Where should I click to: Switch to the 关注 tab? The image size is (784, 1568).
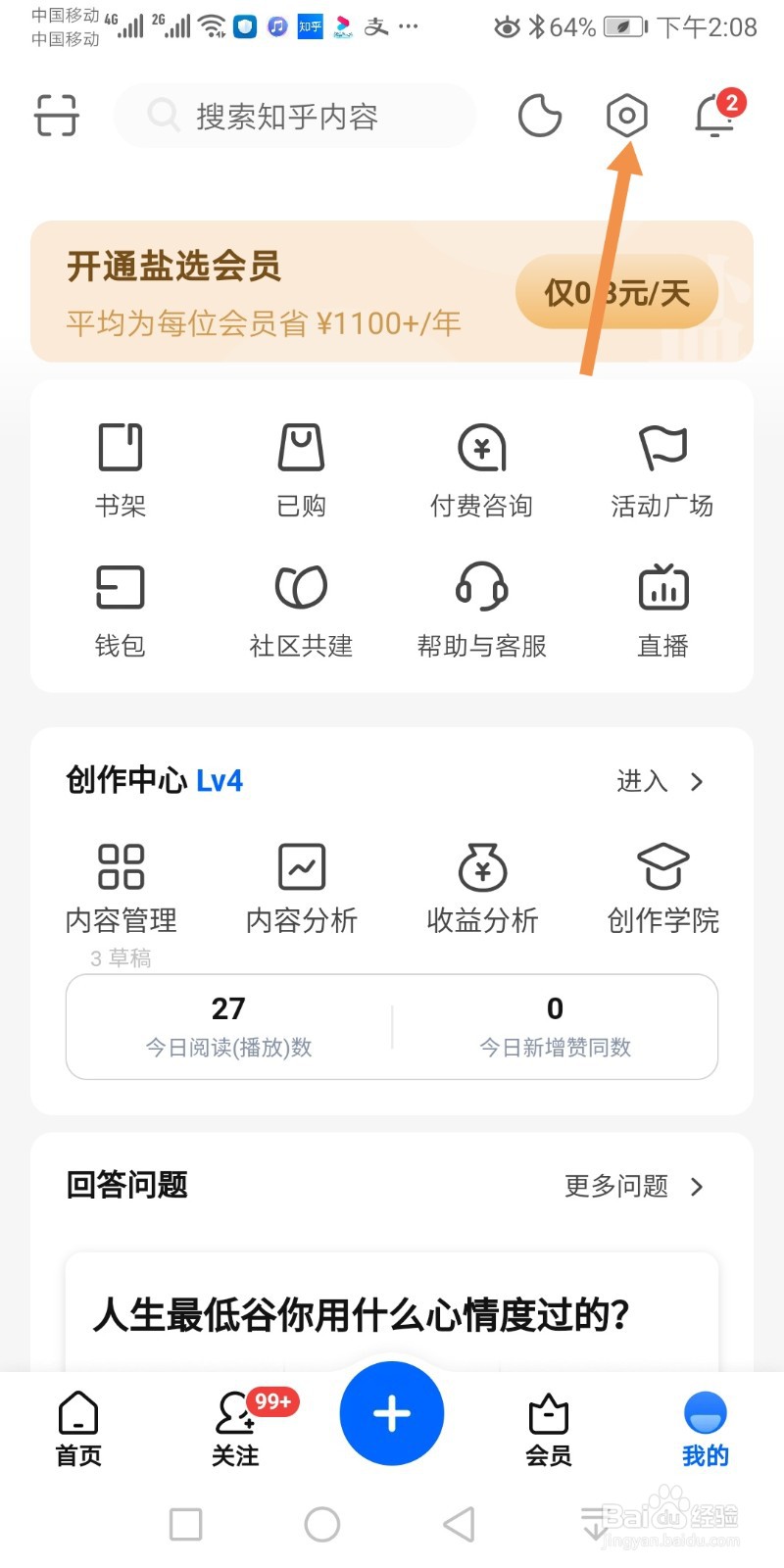[x=236, y=1429]
